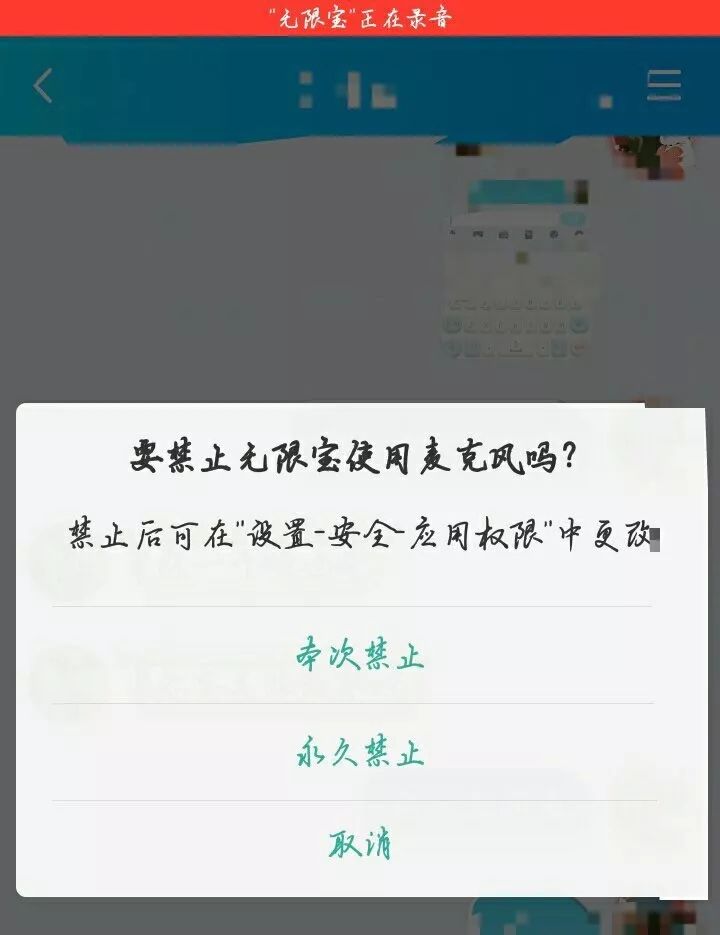The height and width of the screenshot is (935, 720).
Task: Cancel the dialog with 取消
Action: [x=359, y=845]
